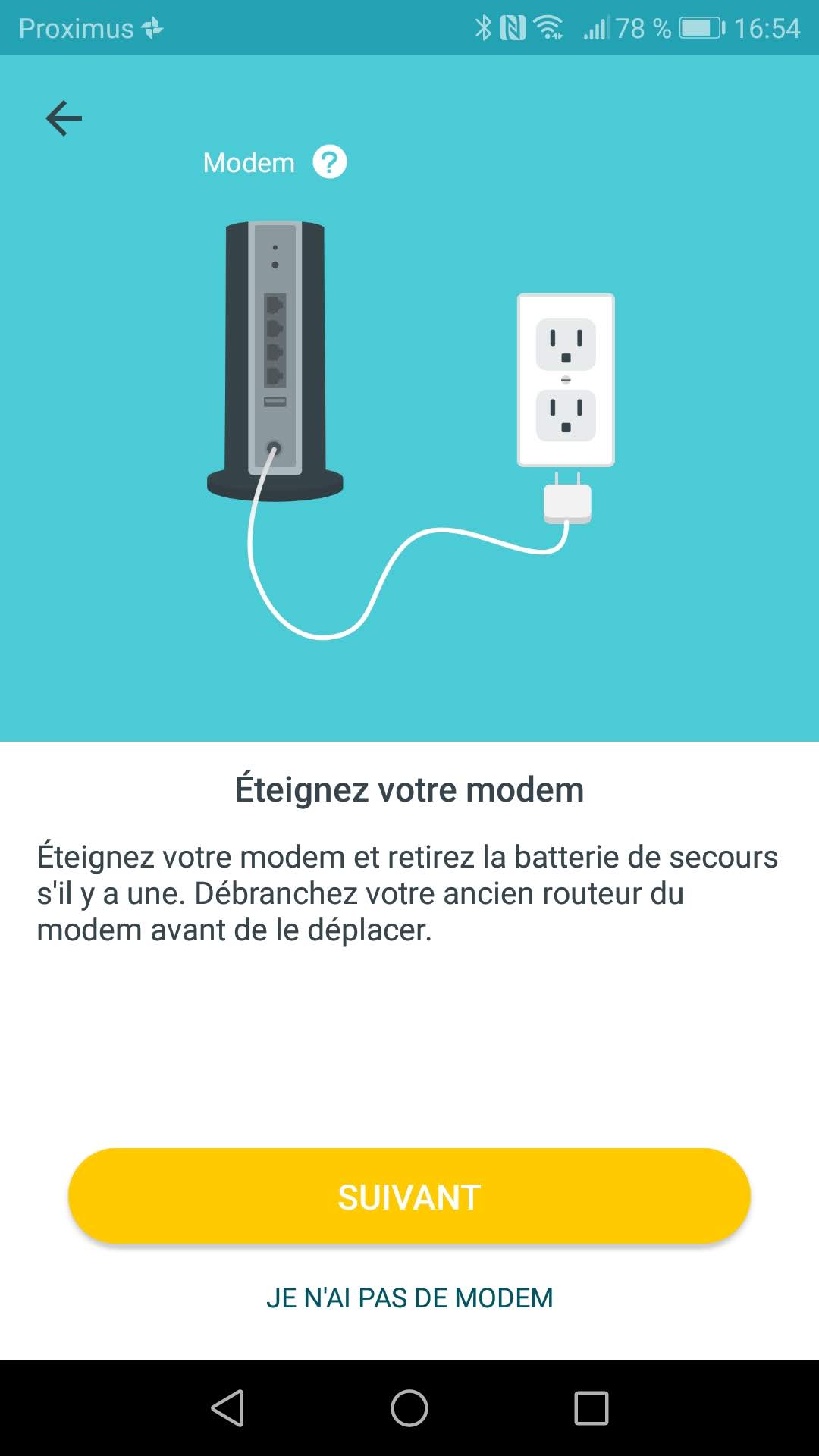Screen dimensions: 819x1456
Task: Open recent apps from navigation bar
Action: tap(591, 1408)
